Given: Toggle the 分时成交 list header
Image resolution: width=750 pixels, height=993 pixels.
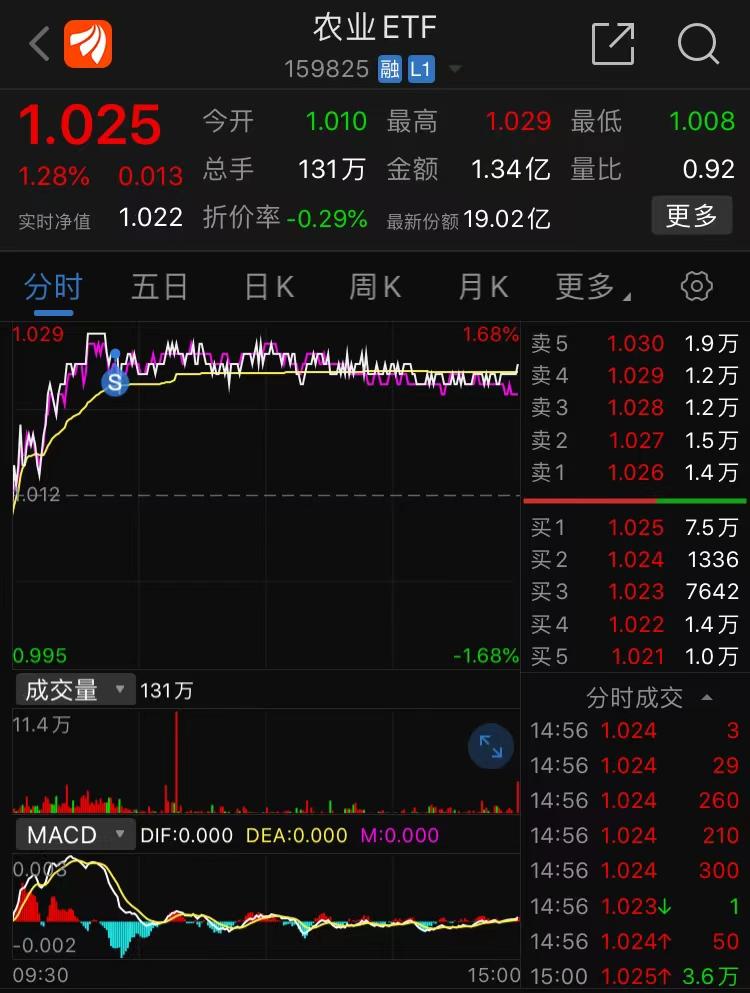Looking at the screenshot, I should 648,697.
